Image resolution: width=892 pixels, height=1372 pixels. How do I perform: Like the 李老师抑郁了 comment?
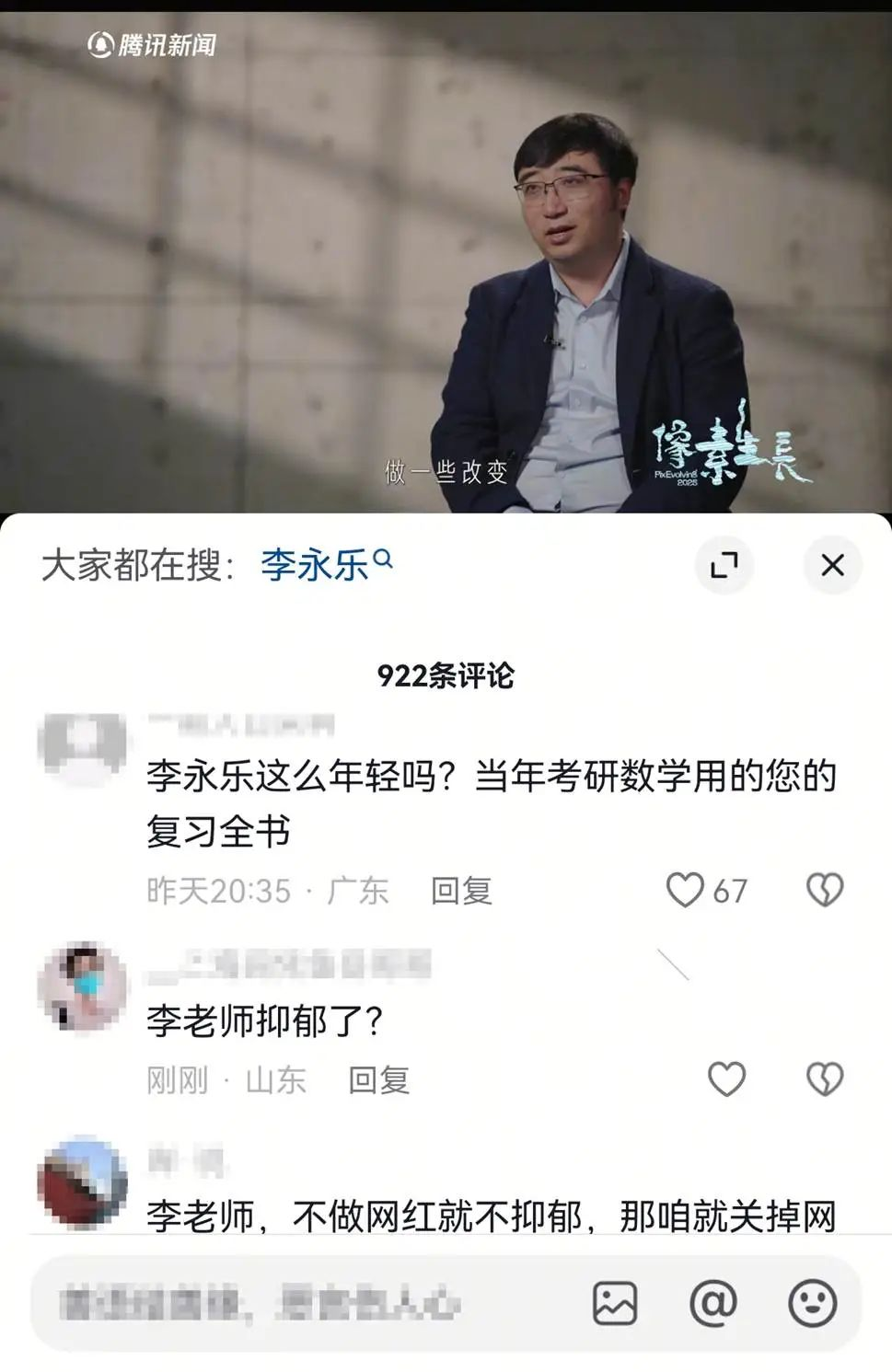(x=726, y=1078)
